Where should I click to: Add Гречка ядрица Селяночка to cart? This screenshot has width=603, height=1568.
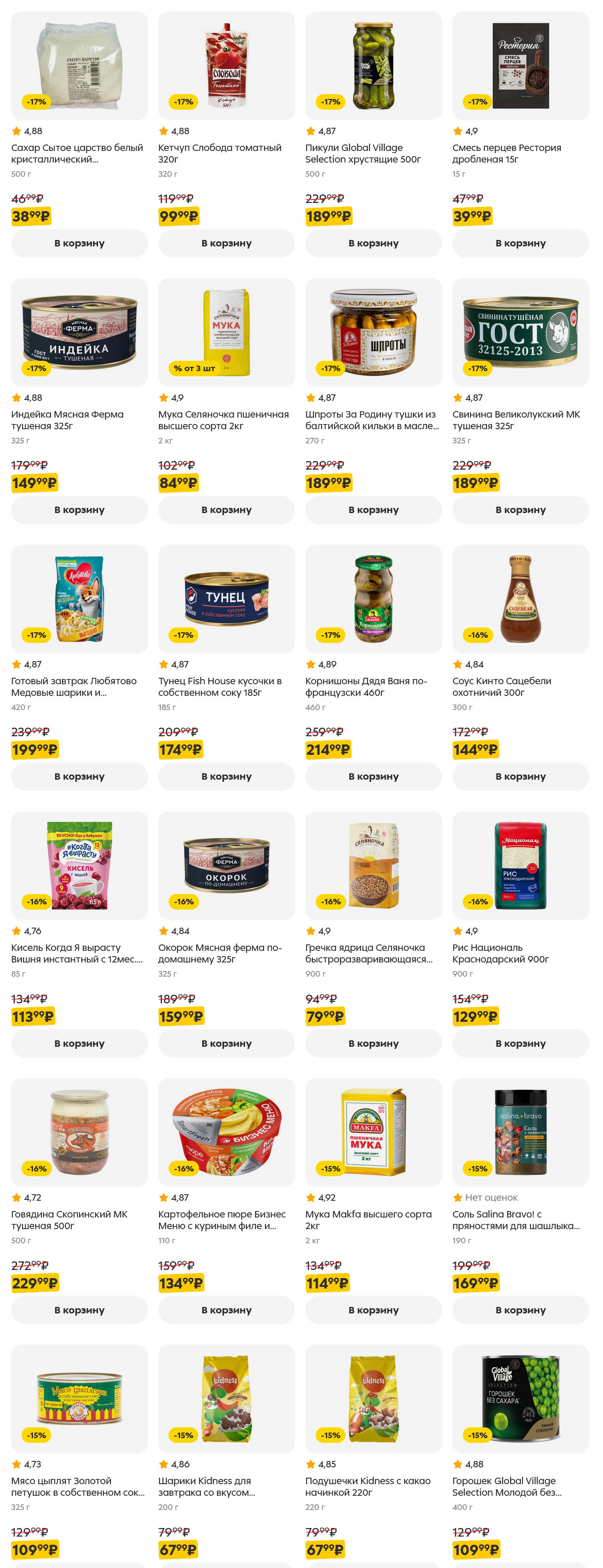373,1043
